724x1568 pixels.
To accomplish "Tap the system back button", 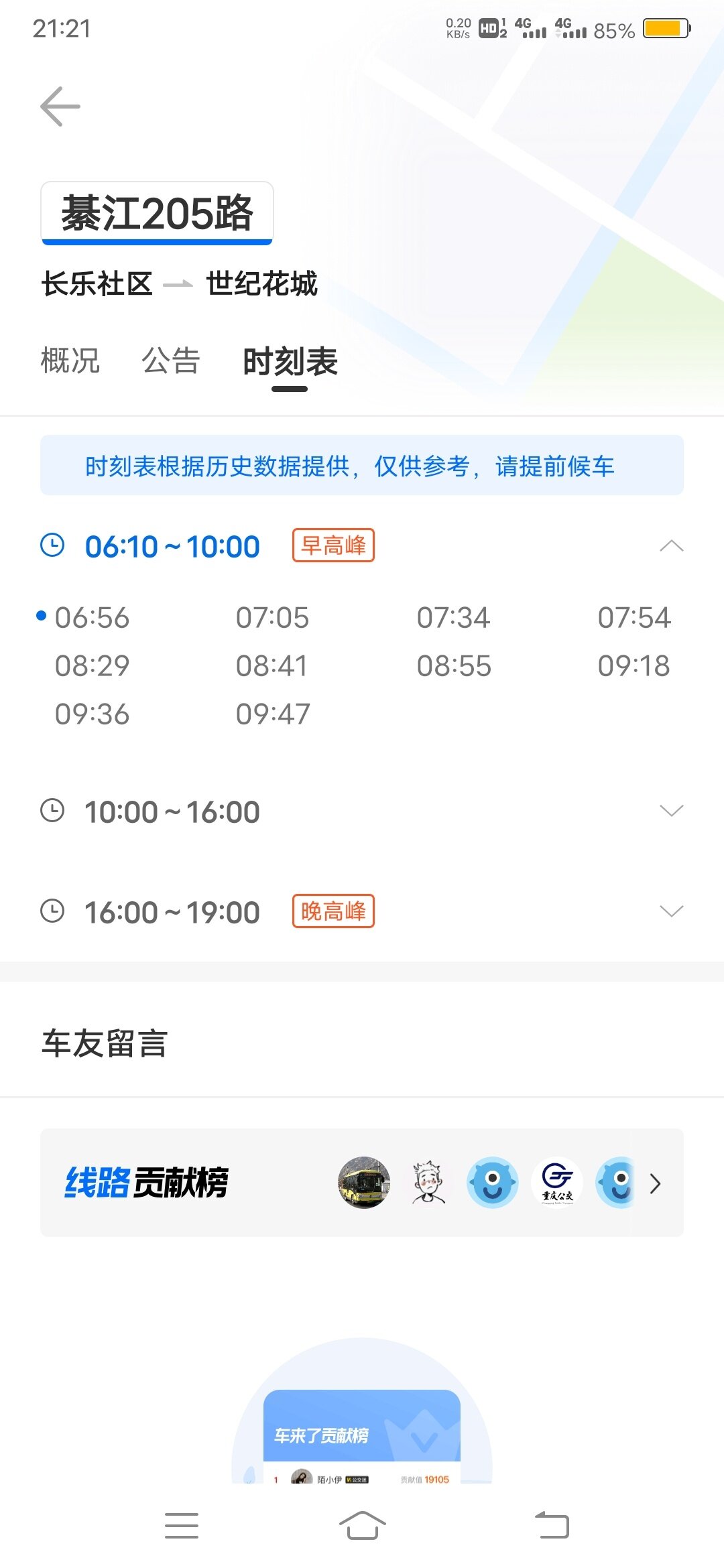I will [x=552, y=1526].
